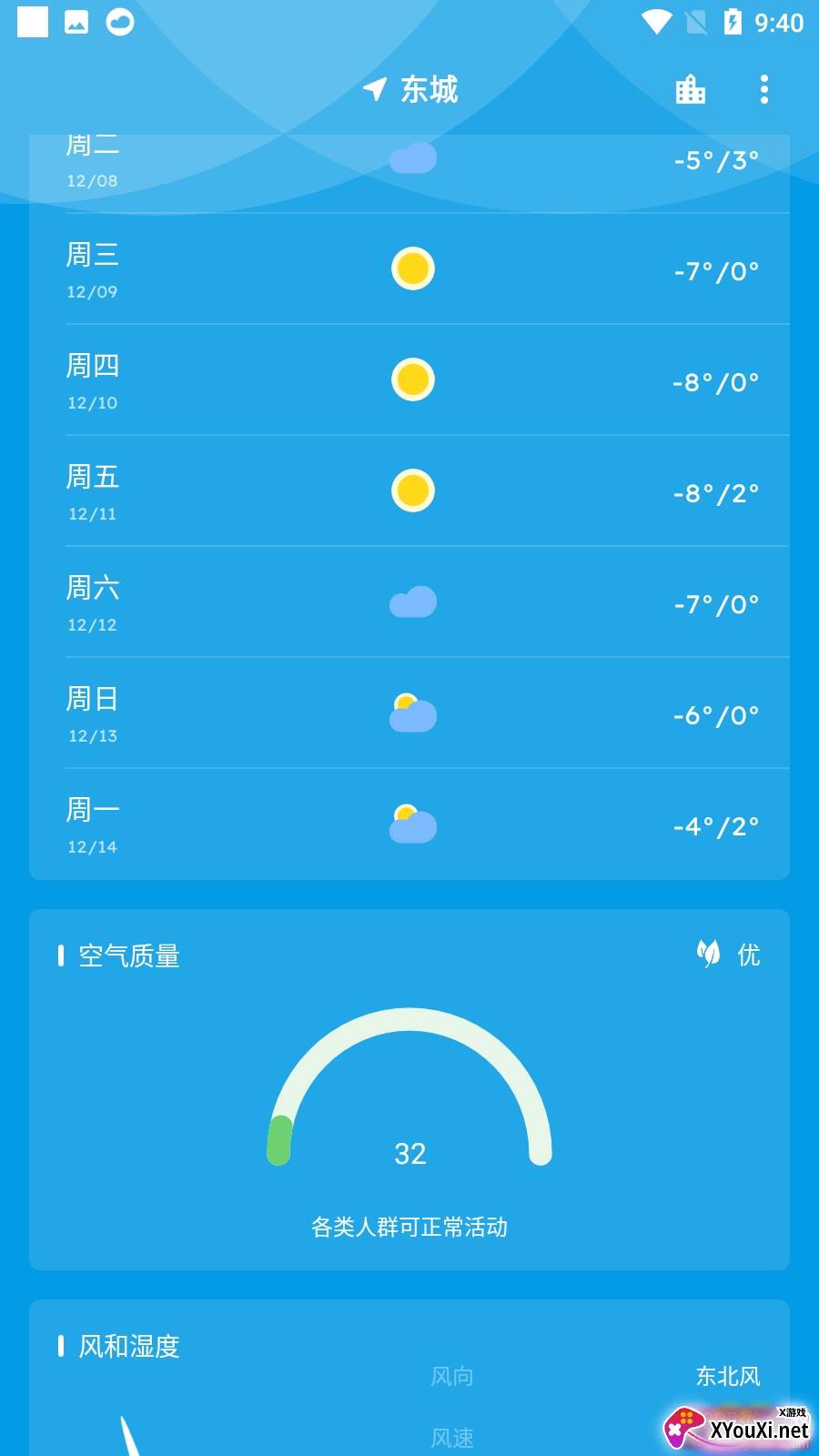The height and width of the screenshot is (1456, 819).
Task: Open the city management building icon
Action: click(690, 89)
